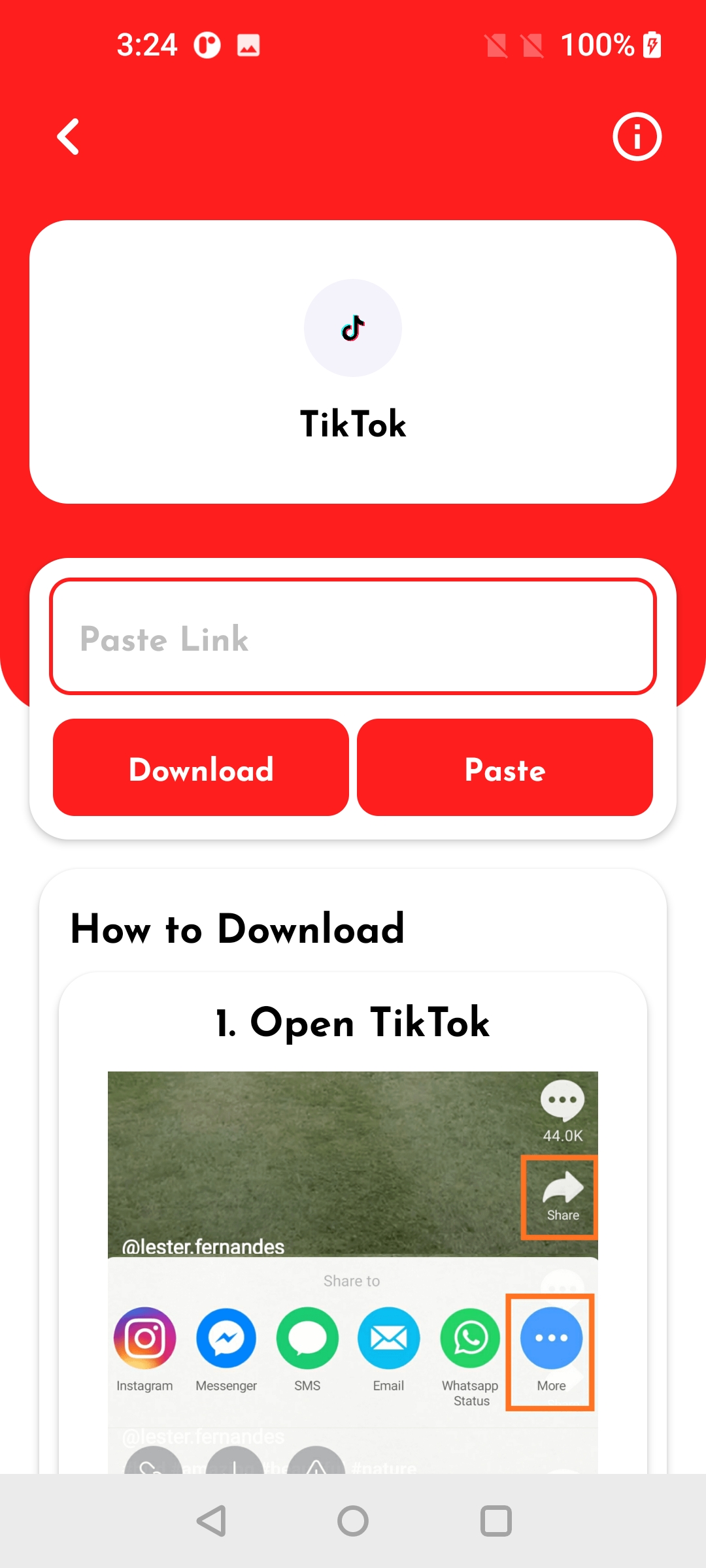Go back using the top-left arrow

pos(69,137)
